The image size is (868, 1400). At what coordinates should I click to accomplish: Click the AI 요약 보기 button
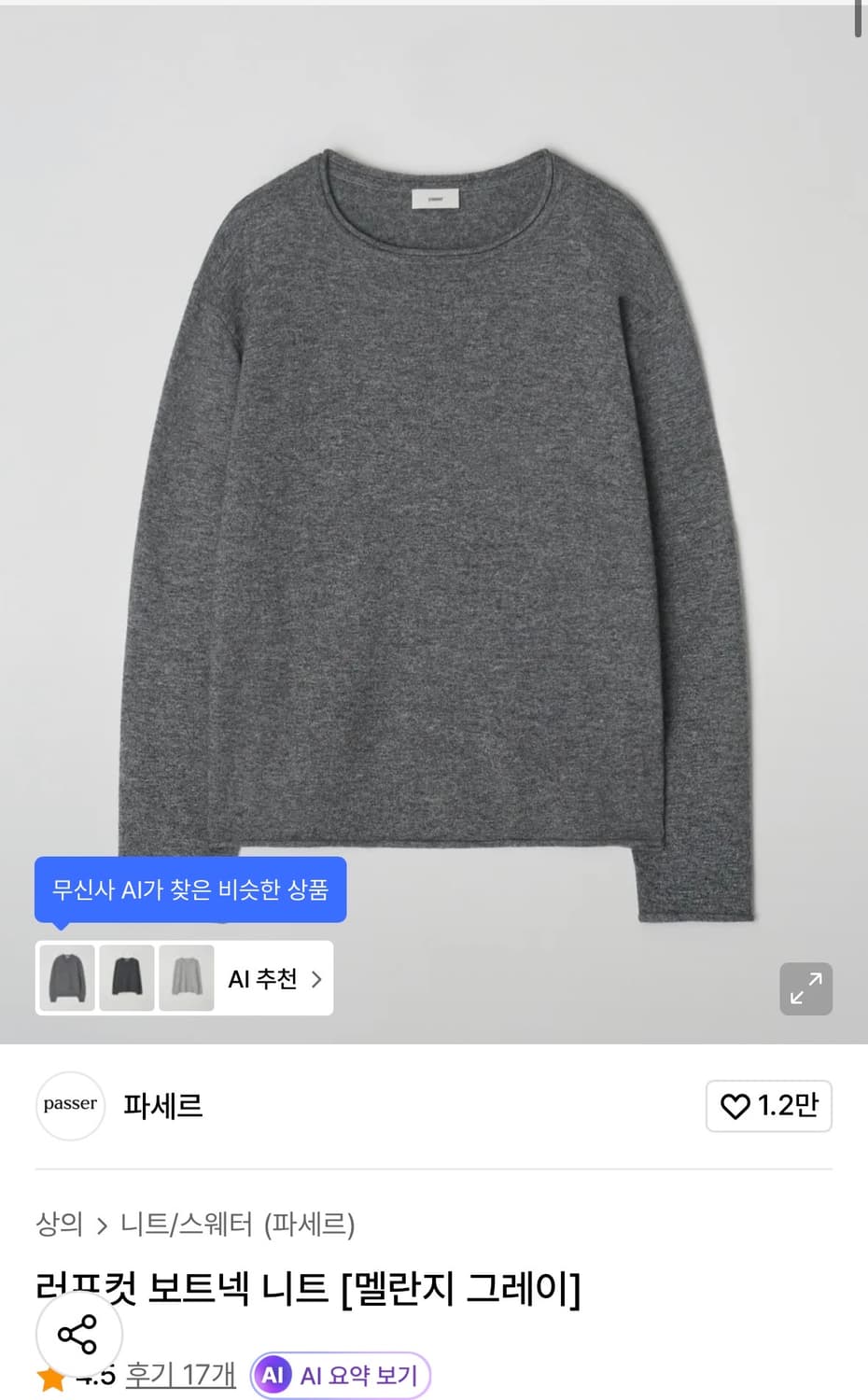tap(341, 1374)
